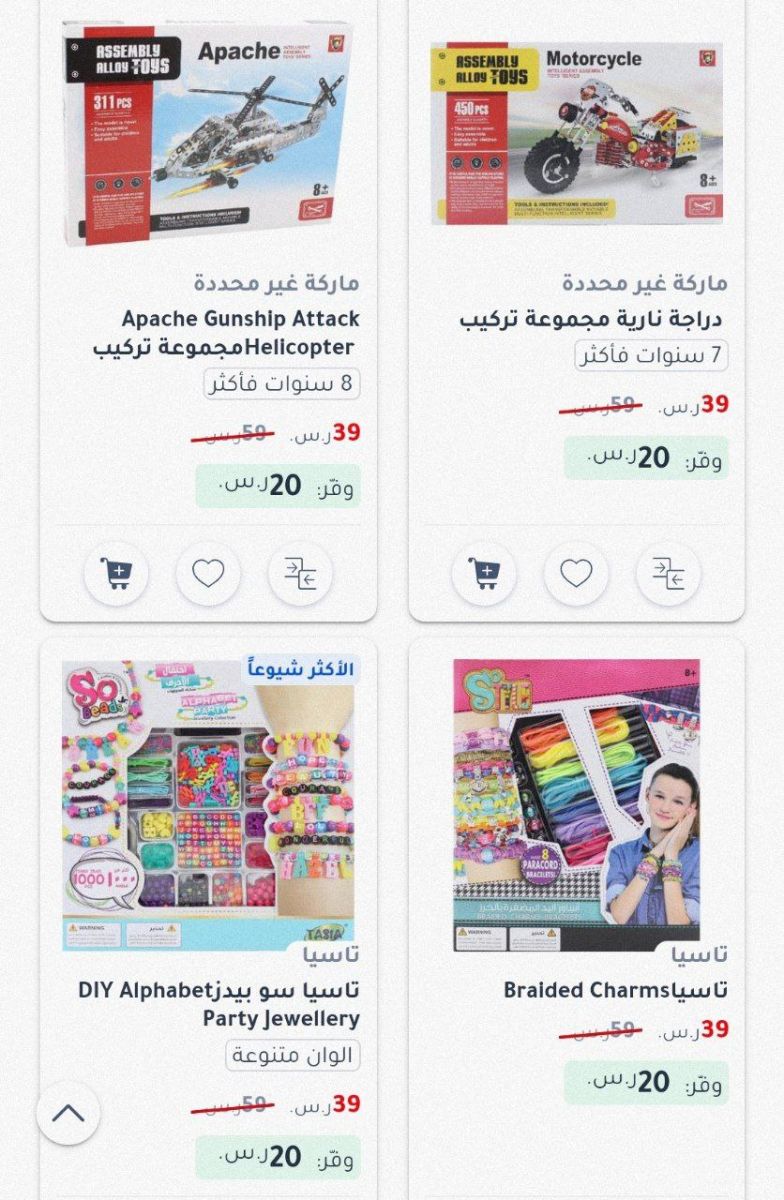Jump back to top with arrow button
The height and width of the screenshot is (1200, 784).
68,1113
